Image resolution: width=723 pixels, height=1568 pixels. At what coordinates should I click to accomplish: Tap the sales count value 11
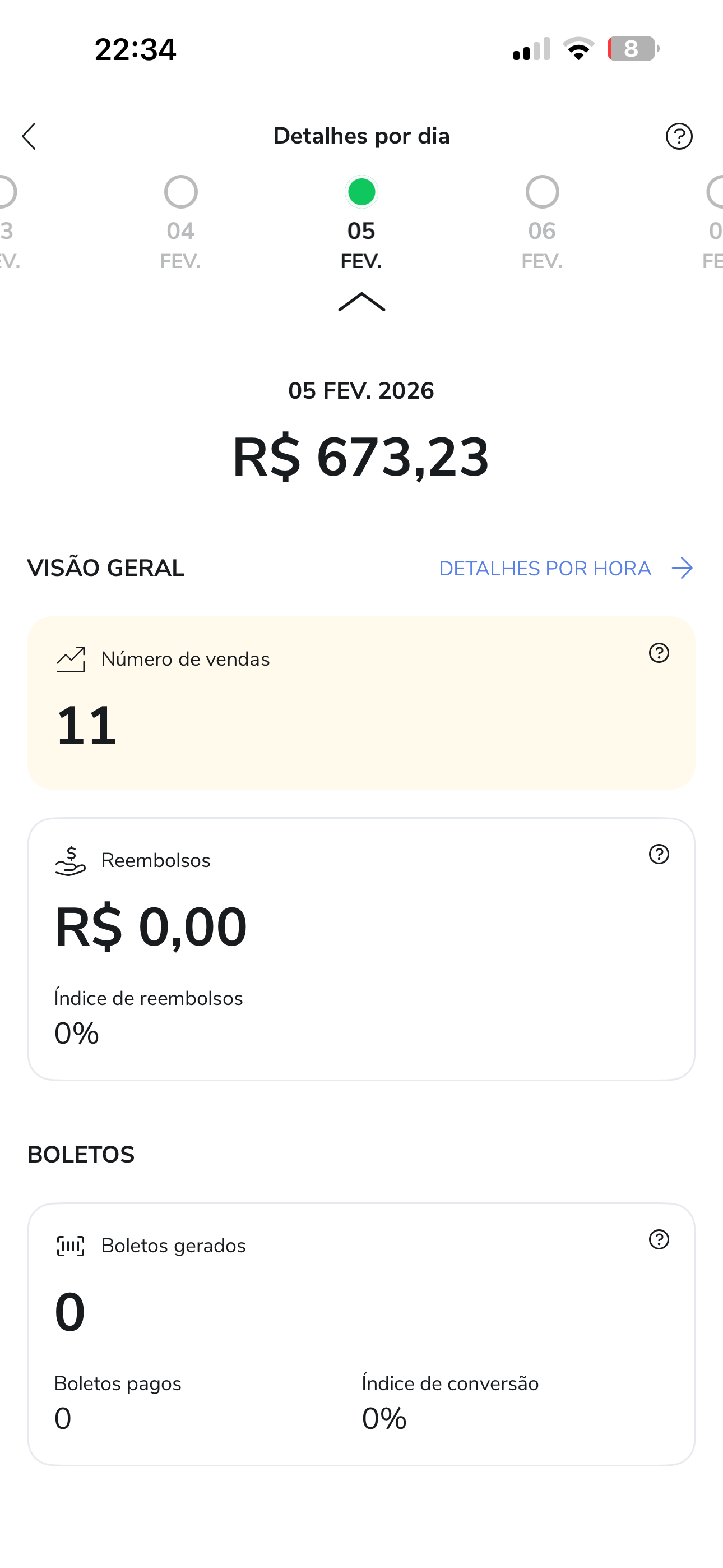pyautogui.click(x=86, y=726)
